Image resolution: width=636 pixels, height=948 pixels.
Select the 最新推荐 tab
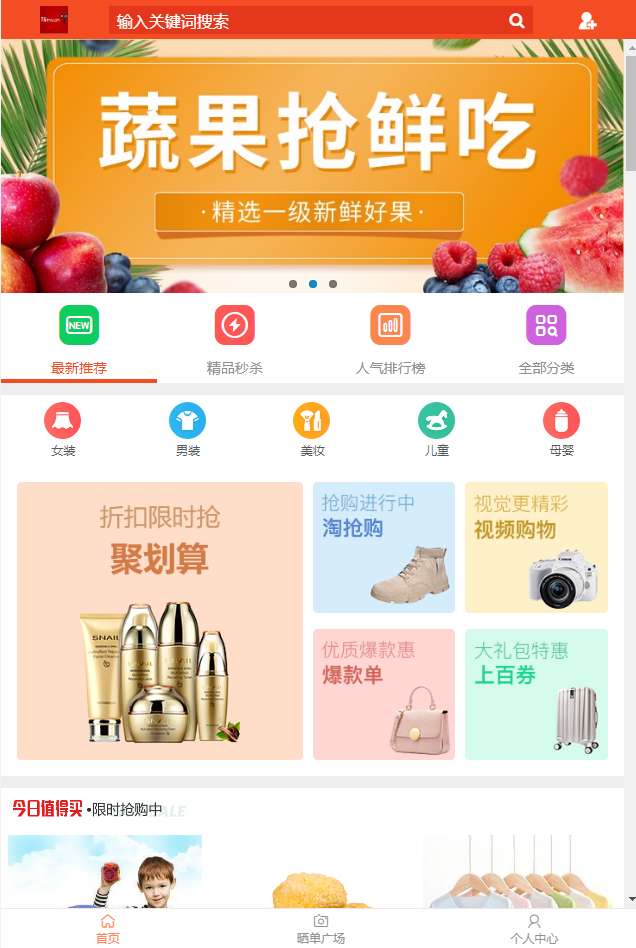click(79, 340)
